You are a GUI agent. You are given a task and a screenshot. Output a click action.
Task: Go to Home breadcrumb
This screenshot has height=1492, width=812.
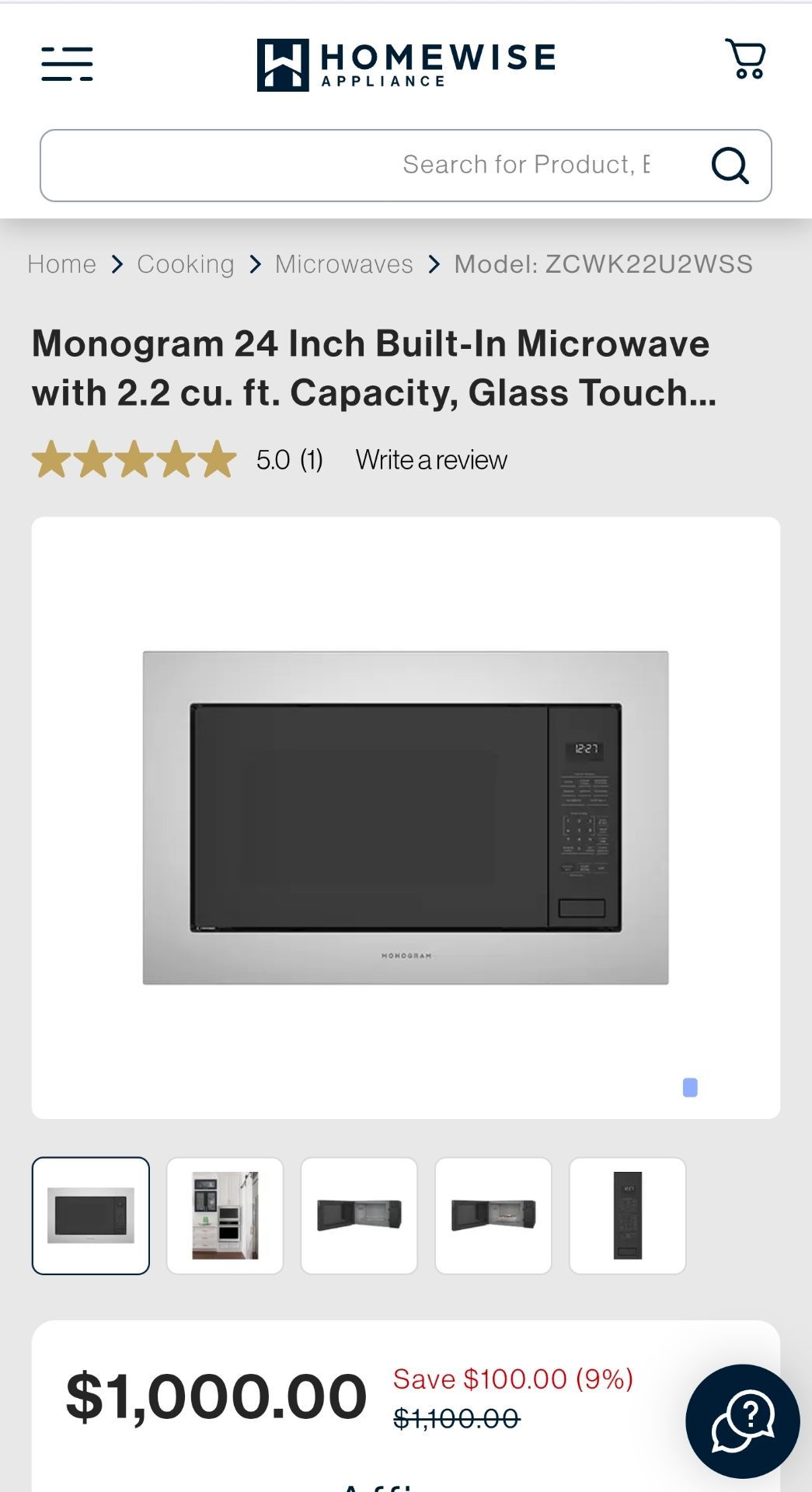point(61,264)
